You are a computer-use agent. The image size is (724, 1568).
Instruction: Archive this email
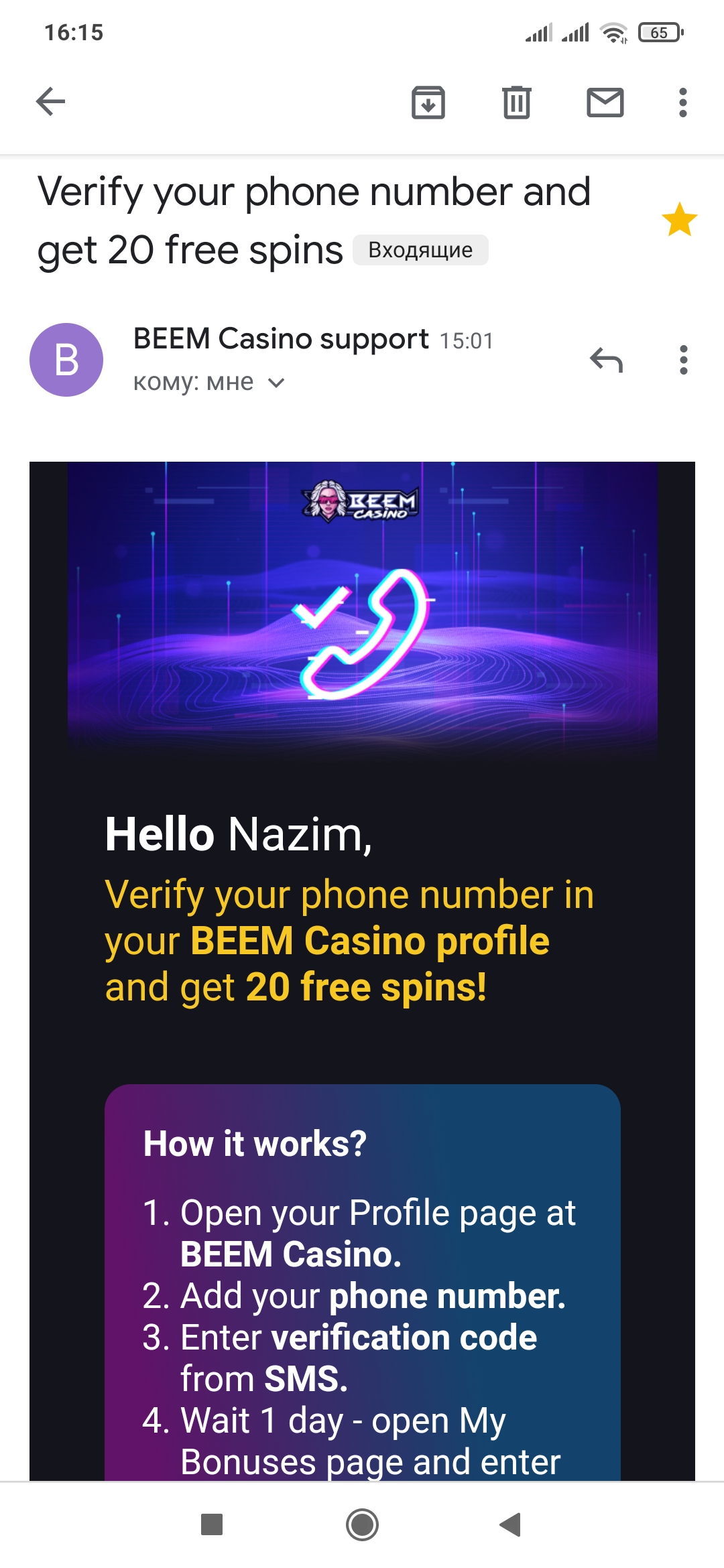tap(428, 103)
